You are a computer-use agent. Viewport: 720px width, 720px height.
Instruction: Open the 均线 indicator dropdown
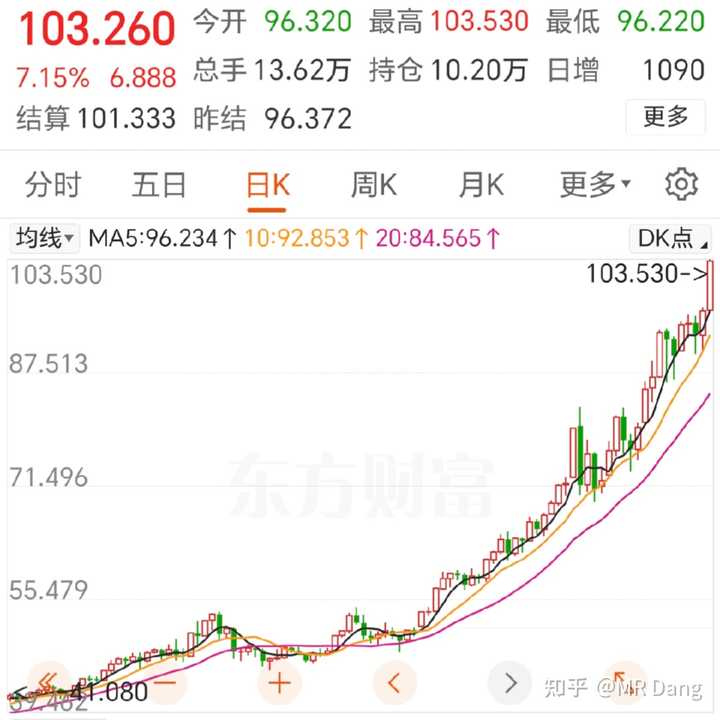44,238
